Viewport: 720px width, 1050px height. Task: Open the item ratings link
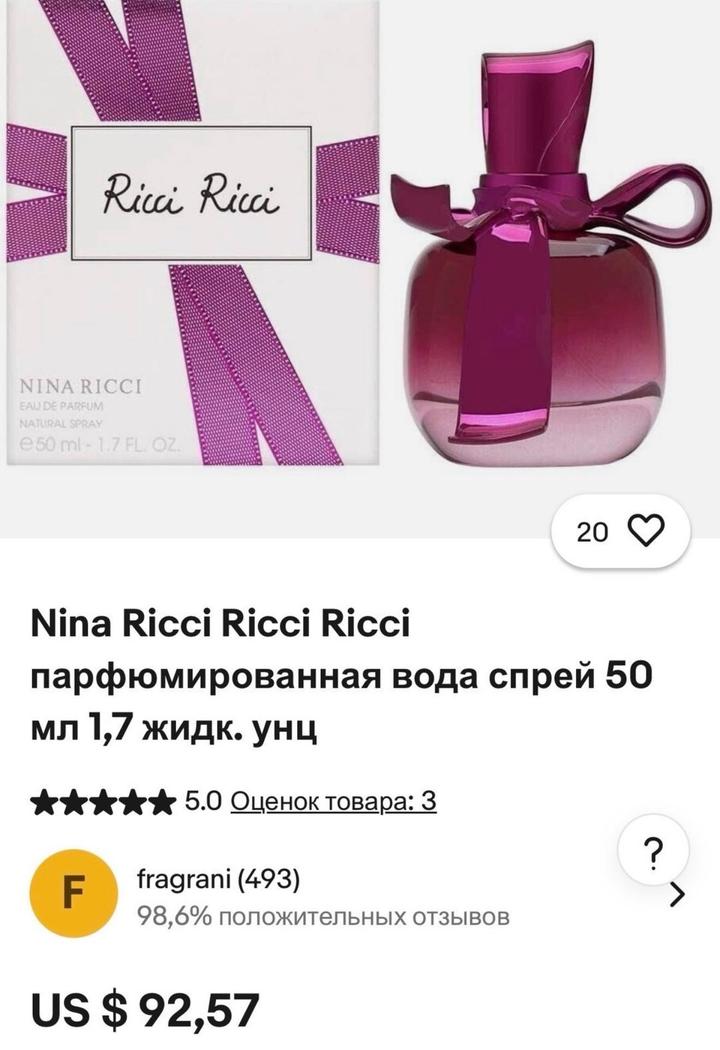coord(334,801)
